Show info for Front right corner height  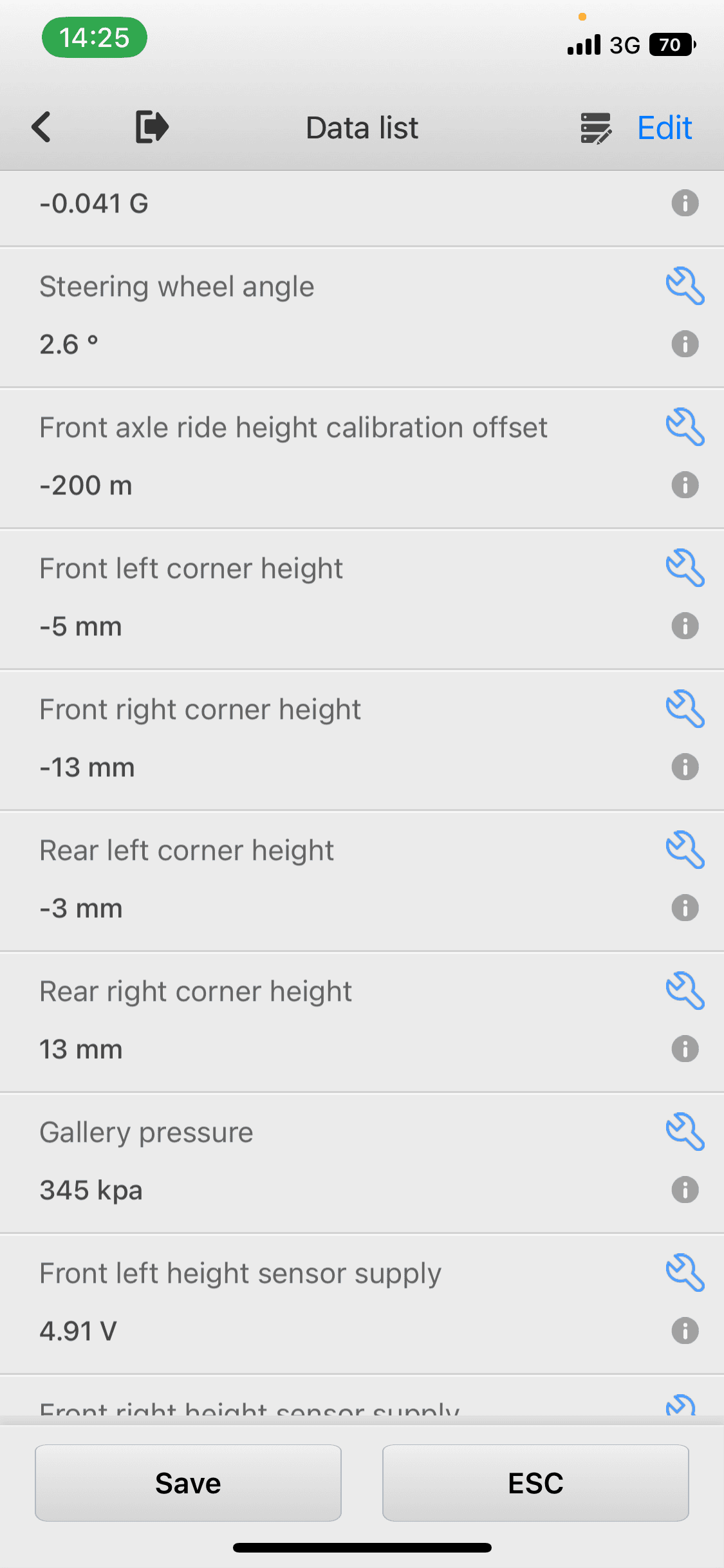[x=685, y=767]
